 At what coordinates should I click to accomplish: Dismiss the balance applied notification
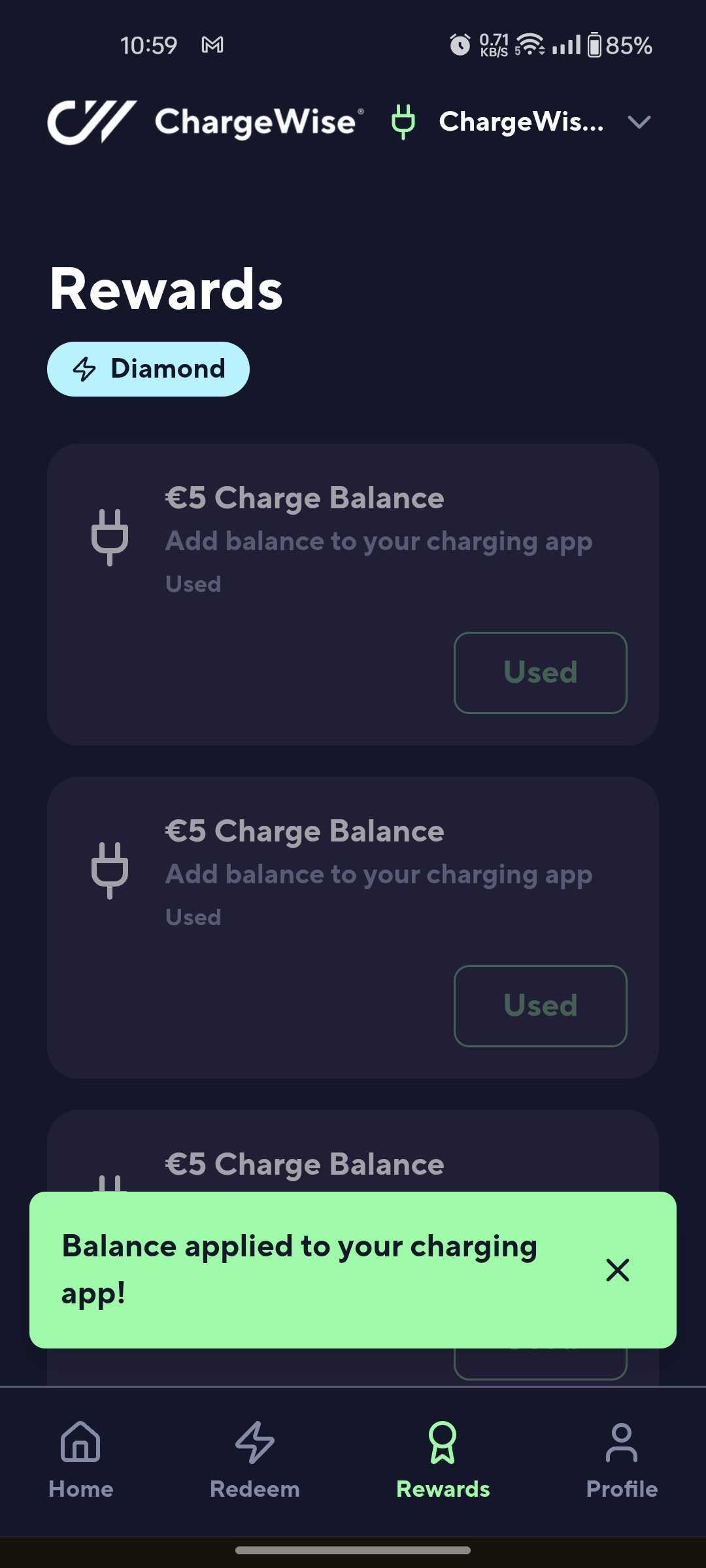pyautogui.click(x=617, y=1270)
